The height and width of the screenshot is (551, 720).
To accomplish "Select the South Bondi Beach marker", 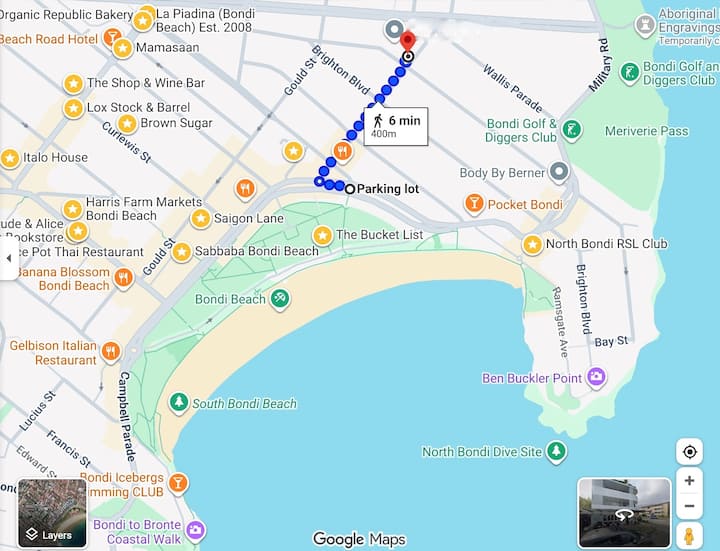I will click(x=179, y=403).
